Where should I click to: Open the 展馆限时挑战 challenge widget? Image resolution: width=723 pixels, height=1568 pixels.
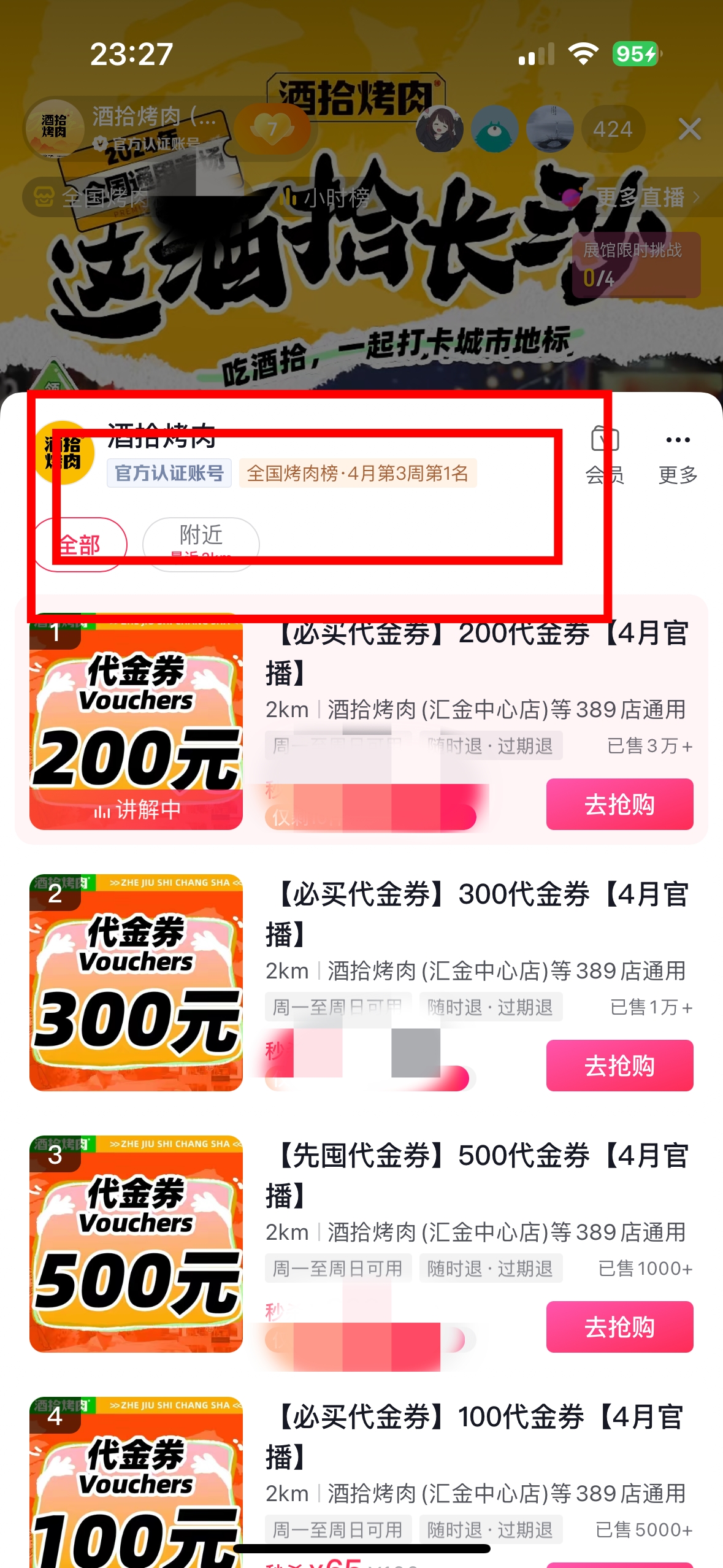635,265
